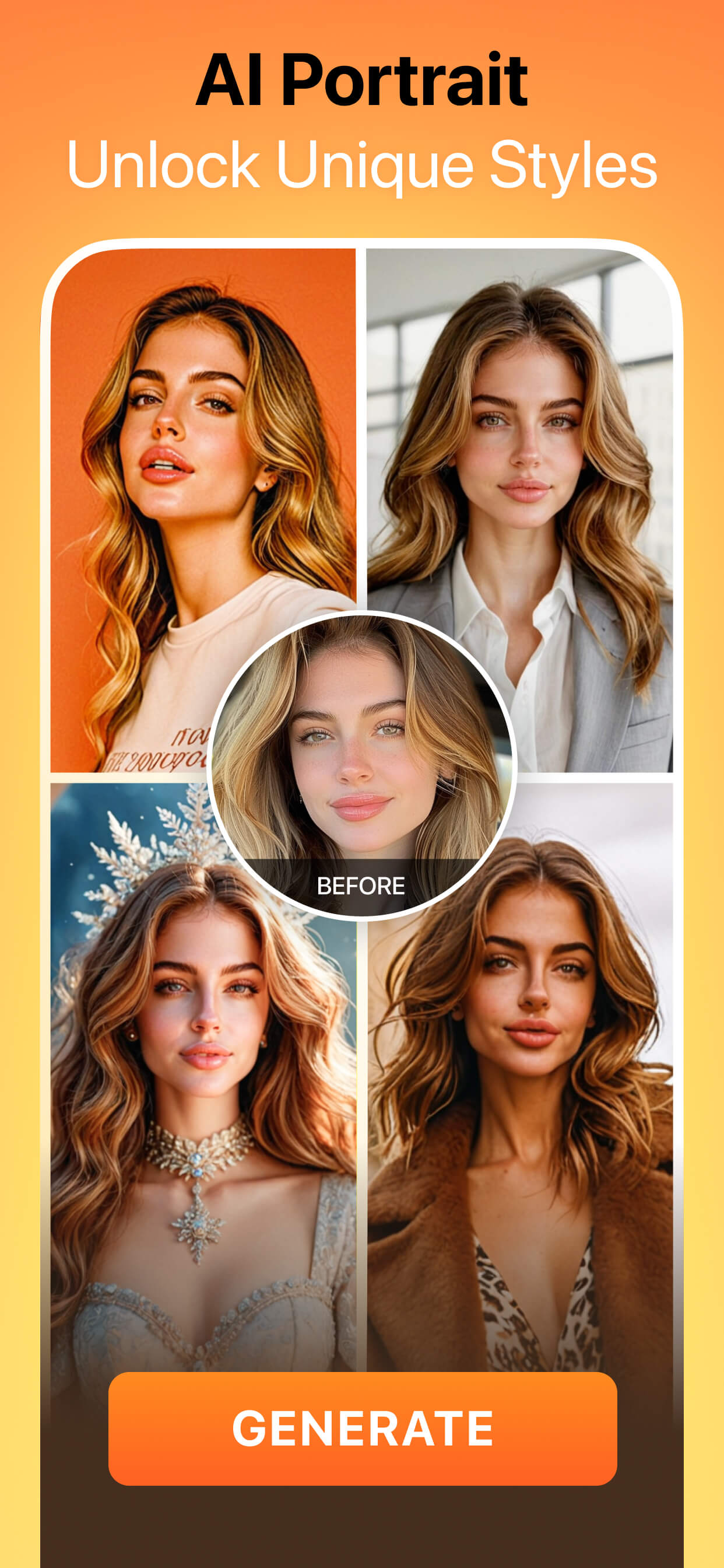Viewport: 724px width, 1568px height.
Task: Tap the AI Portrait title
Action: point(362,81)
